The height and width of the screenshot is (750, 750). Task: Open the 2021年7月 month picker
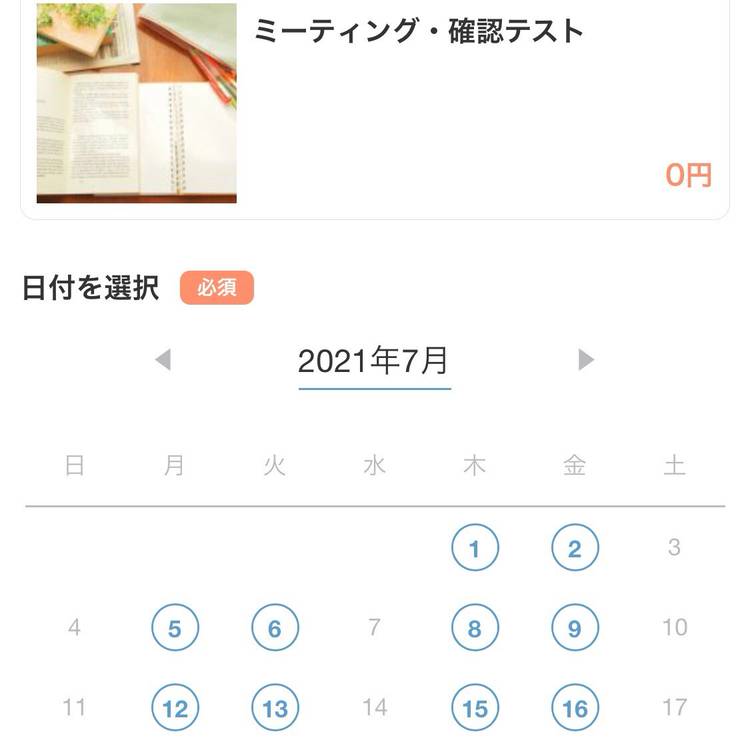click(374, 361)
